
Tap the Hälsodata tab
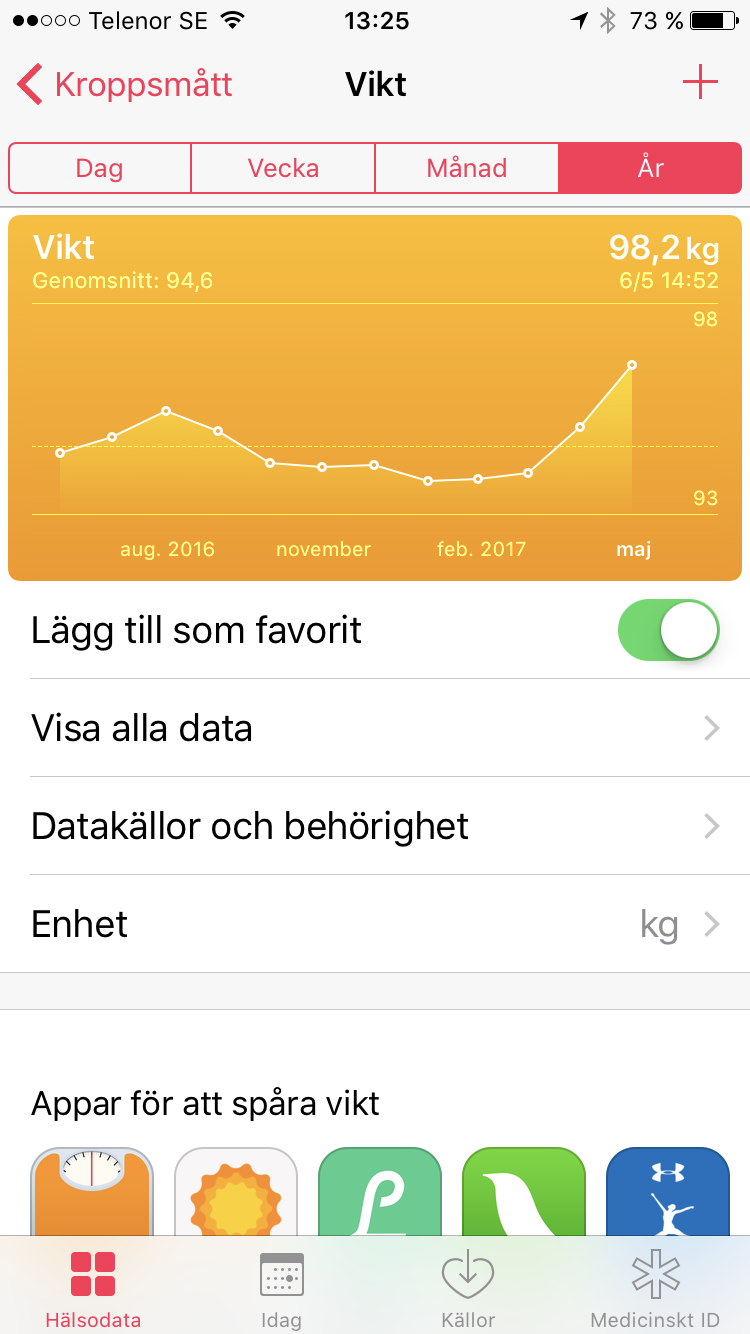93,1288
